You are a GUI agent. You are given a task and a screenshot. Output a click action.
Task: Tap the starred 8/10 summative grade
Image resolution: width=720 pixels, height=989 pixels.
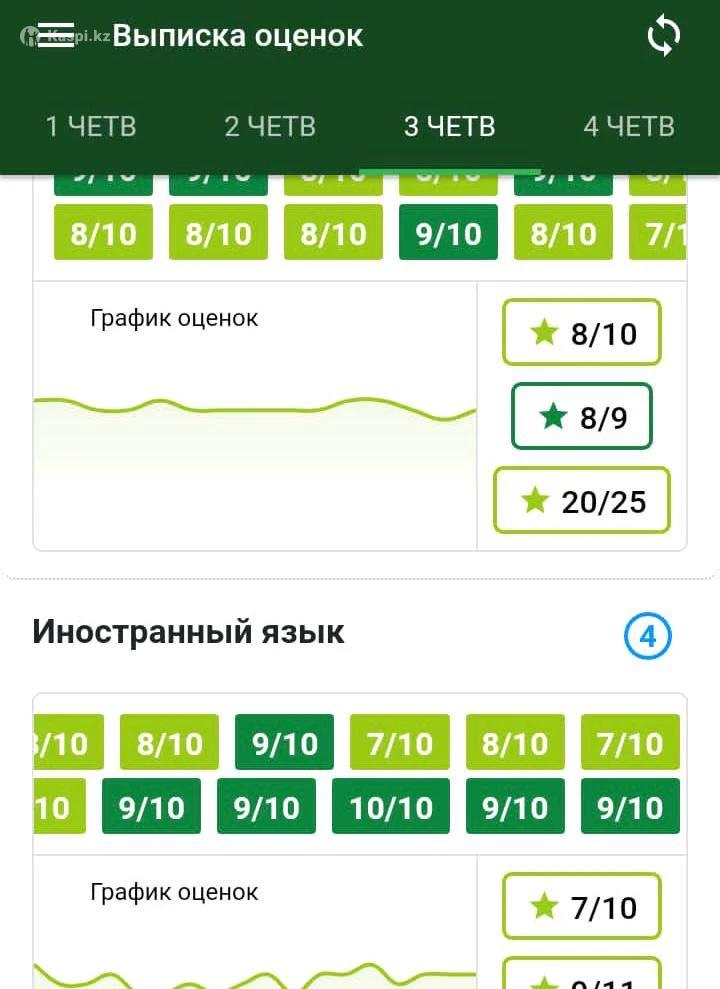(x=582, y=332)
